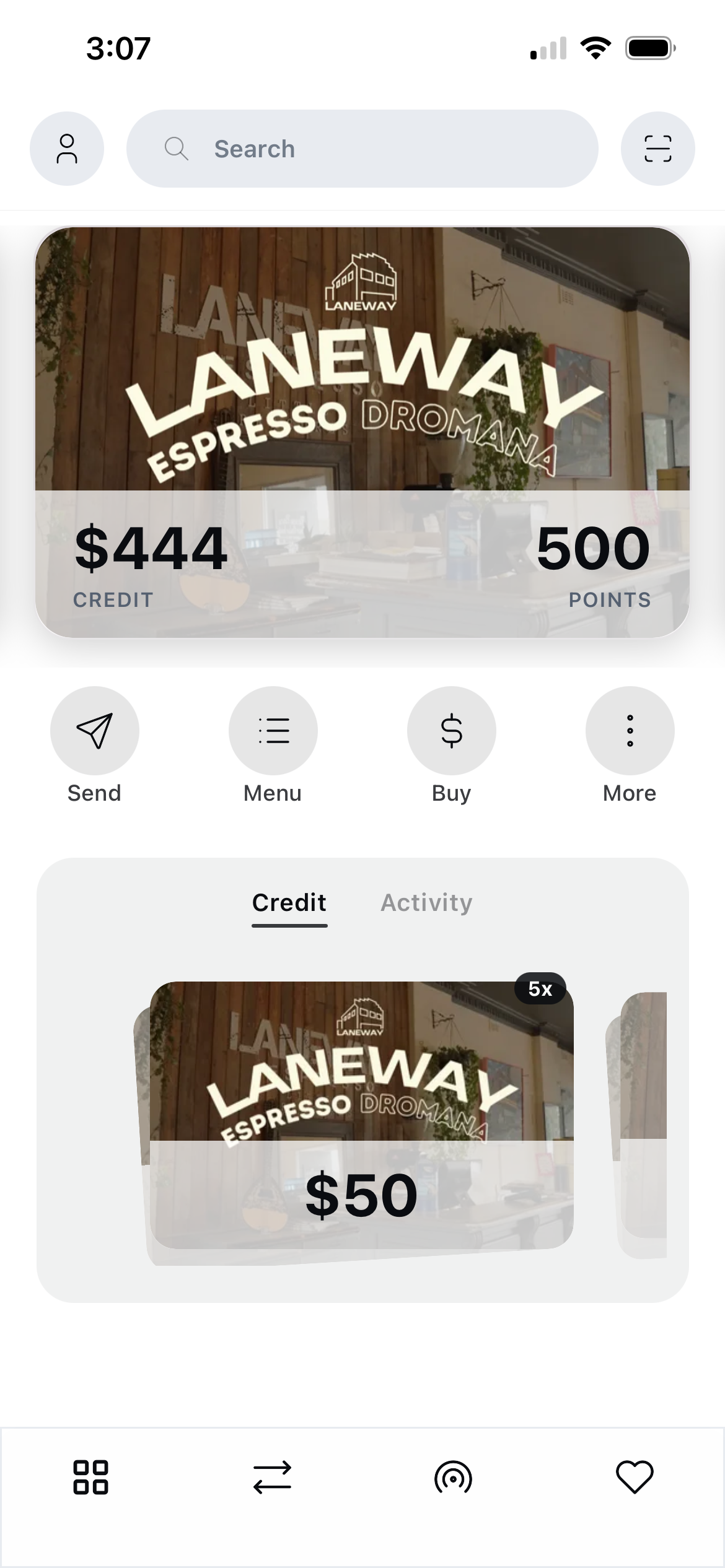
Task: Tap the Buy dollar icon
Action: point(451,730)
